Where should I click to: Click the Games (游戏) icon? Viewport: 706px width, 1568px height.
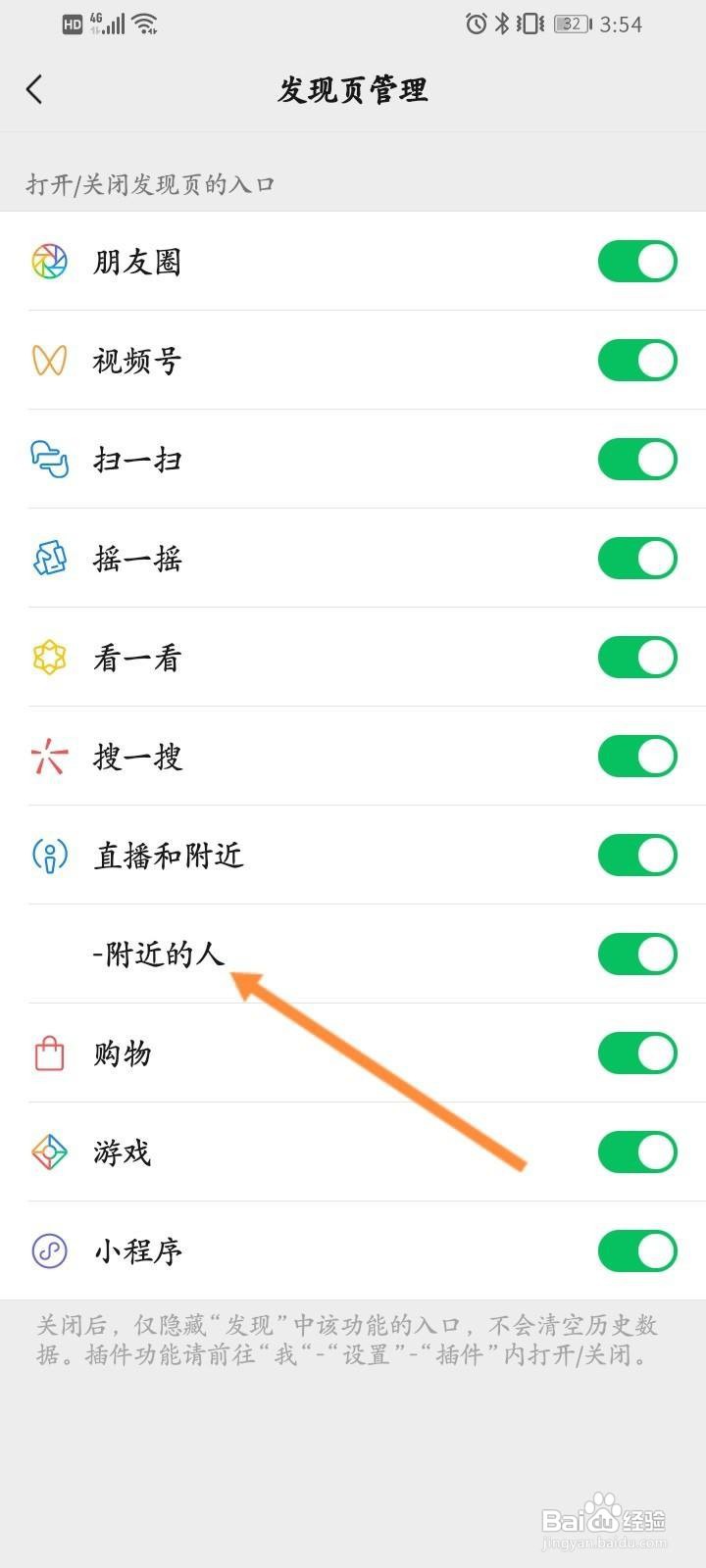48,1152
